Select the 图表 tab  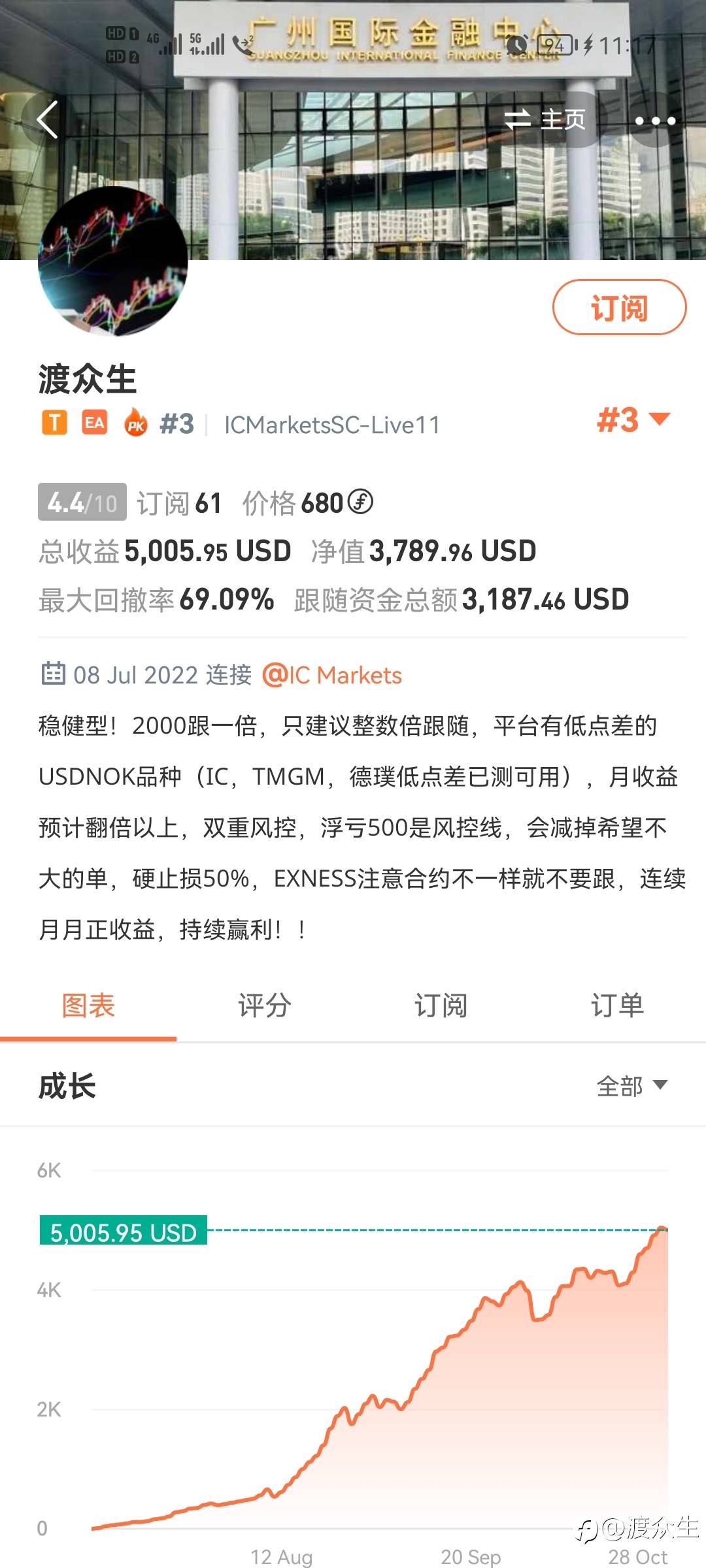[88, 1005]
